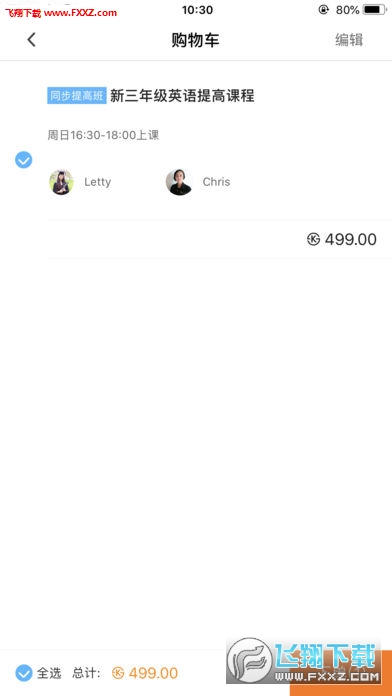Screen dimensions: 392x696
Task: Open the 新三年级英语提高课程 course details
Action: coord(182,95)
